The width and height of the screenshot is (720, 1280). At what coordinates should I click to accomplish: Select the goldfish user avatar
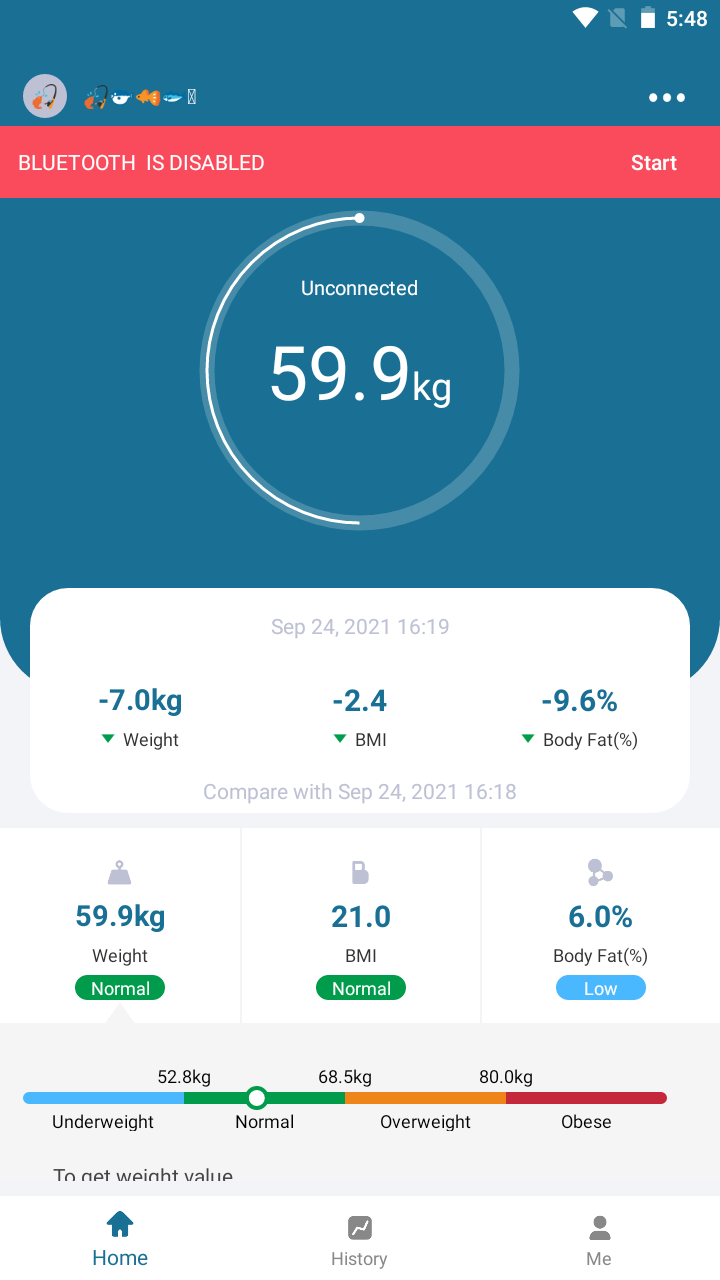coord(147,96)
